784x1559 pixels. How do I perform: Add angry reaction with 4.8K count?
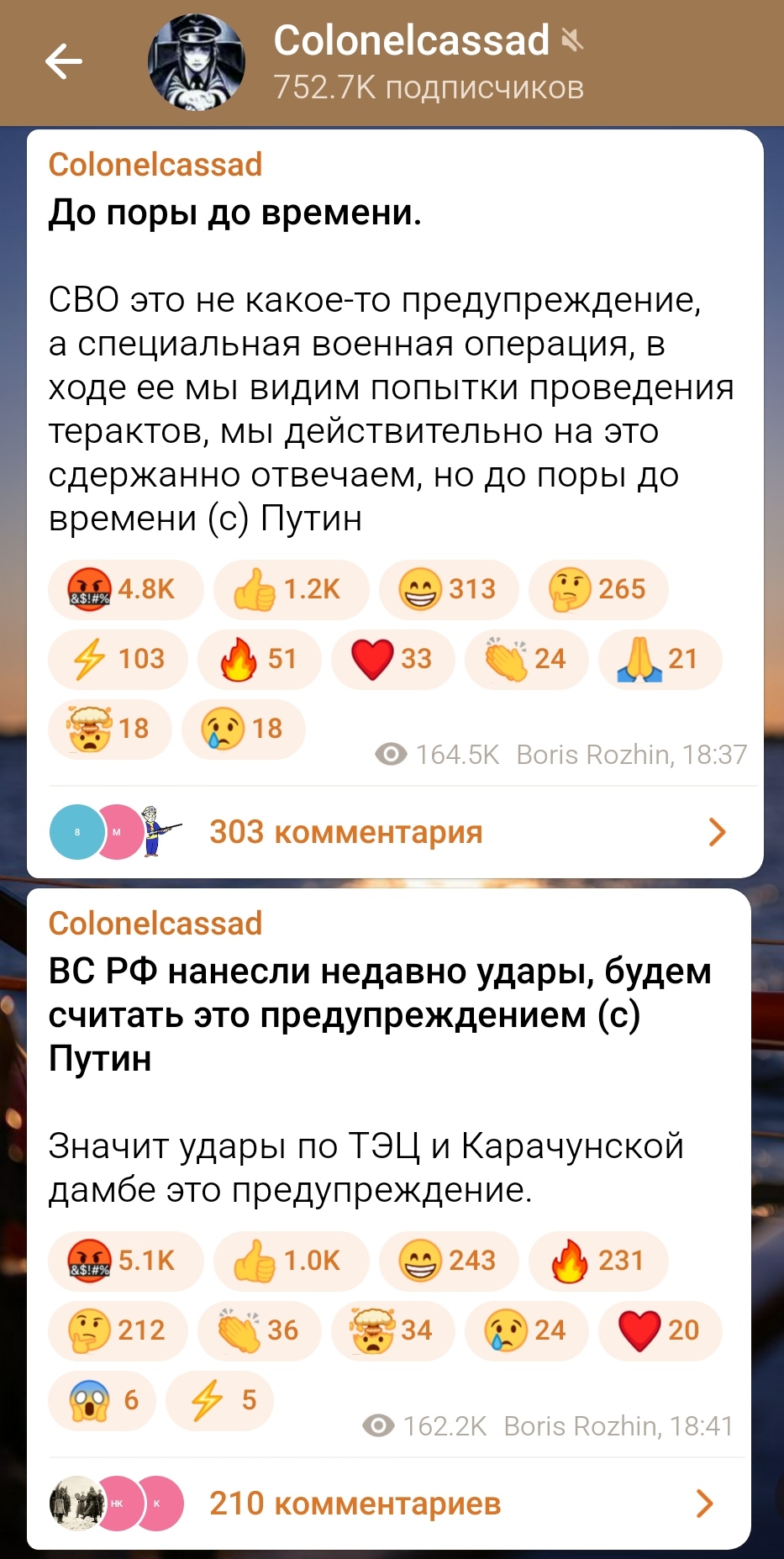(125, 590)
